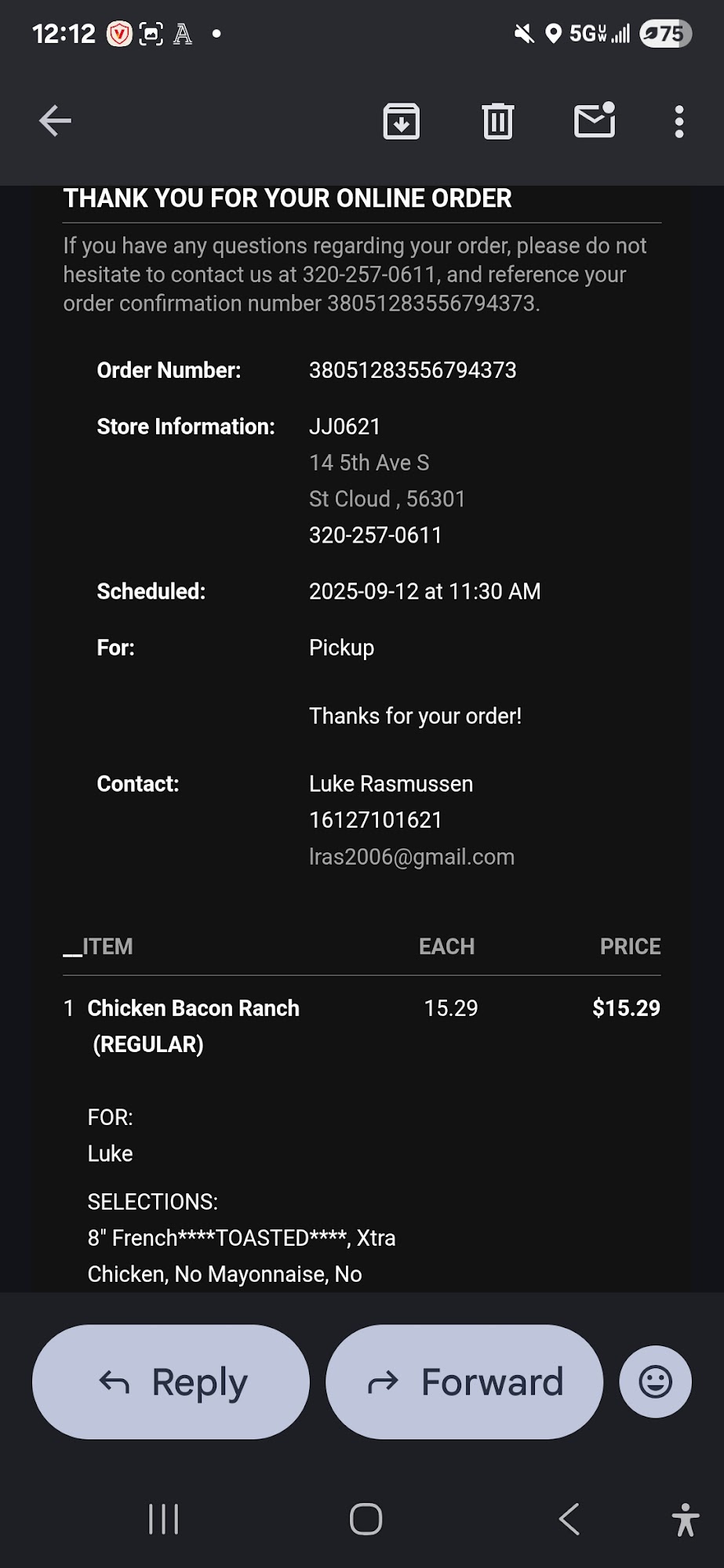The width and height of the screenshot is (724, 1568).
Task: Open recent apps from navigation bar
Action: click(163, 1519)
